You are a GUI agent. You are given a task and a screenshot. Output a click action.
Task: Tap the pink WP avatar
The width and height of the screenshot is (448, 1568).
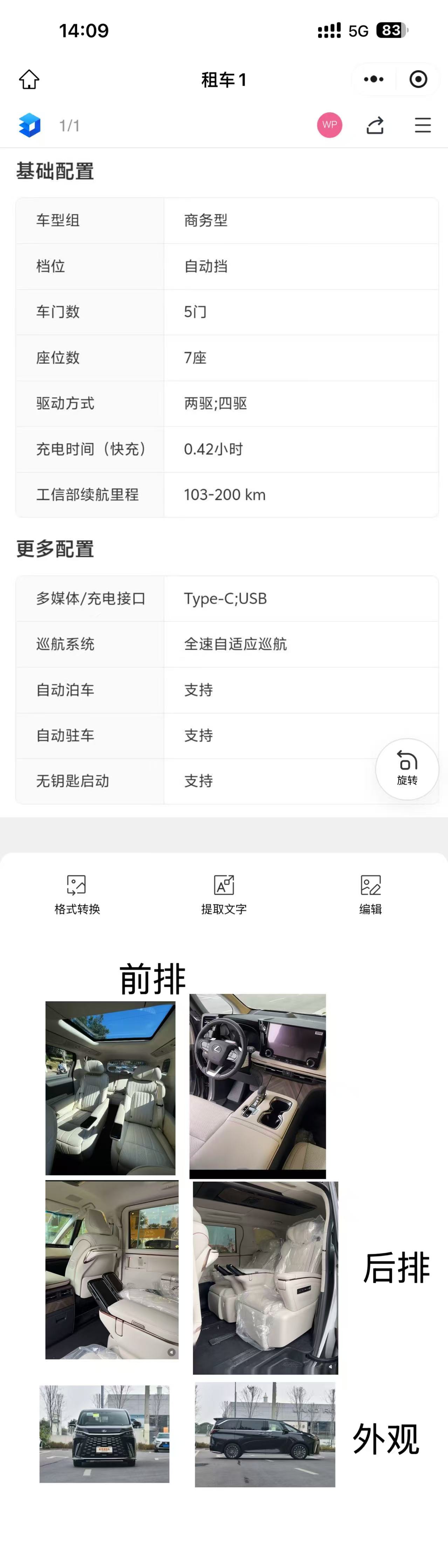tap(329, 125)
